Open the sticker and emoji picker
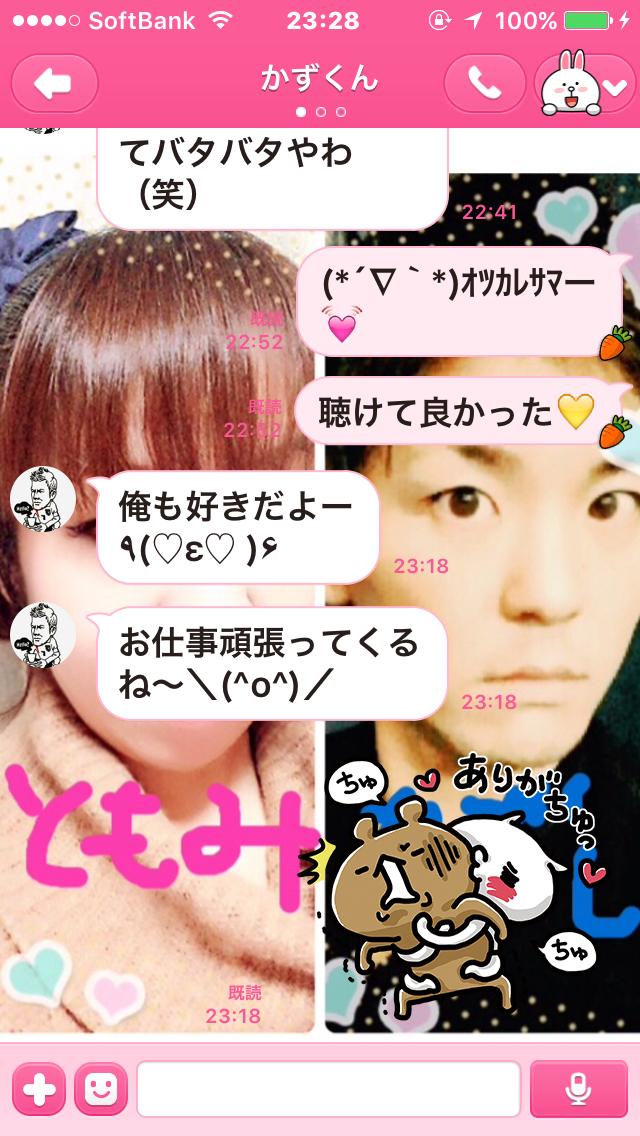The height and width of the screenshot is (1136, 640). pyautogui.click(x=101, y=1089)
